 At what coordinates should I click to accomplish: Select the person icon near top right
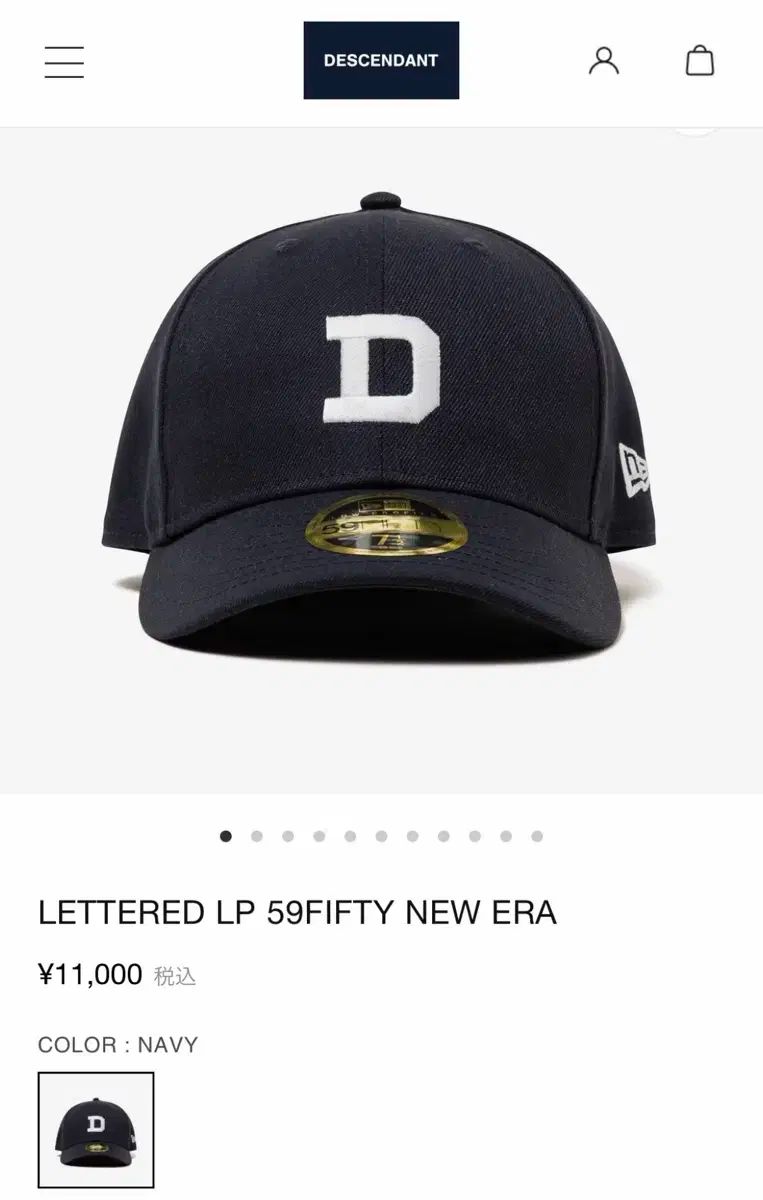603,60
